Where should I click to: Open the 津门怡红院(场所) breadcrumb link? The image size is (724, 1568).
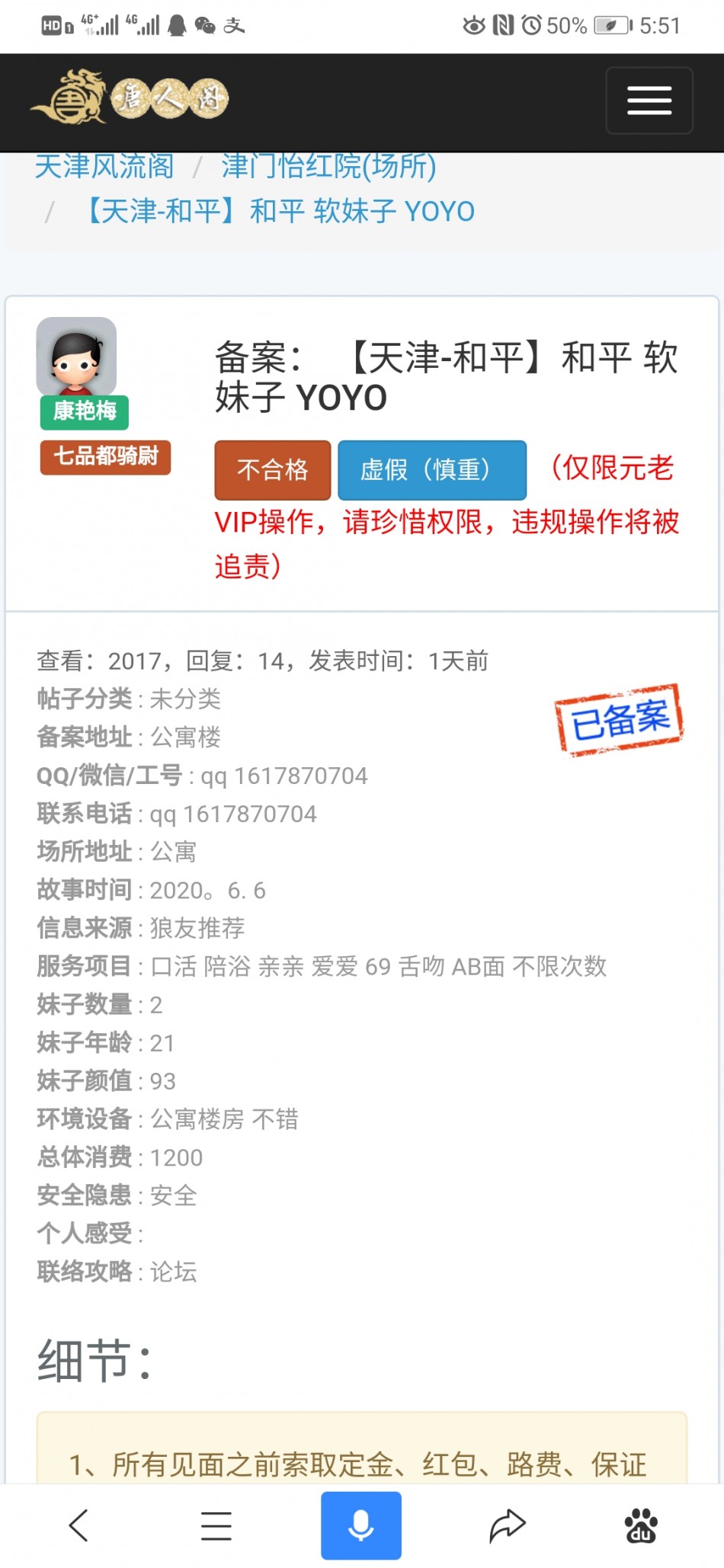[x=328, y=165]
